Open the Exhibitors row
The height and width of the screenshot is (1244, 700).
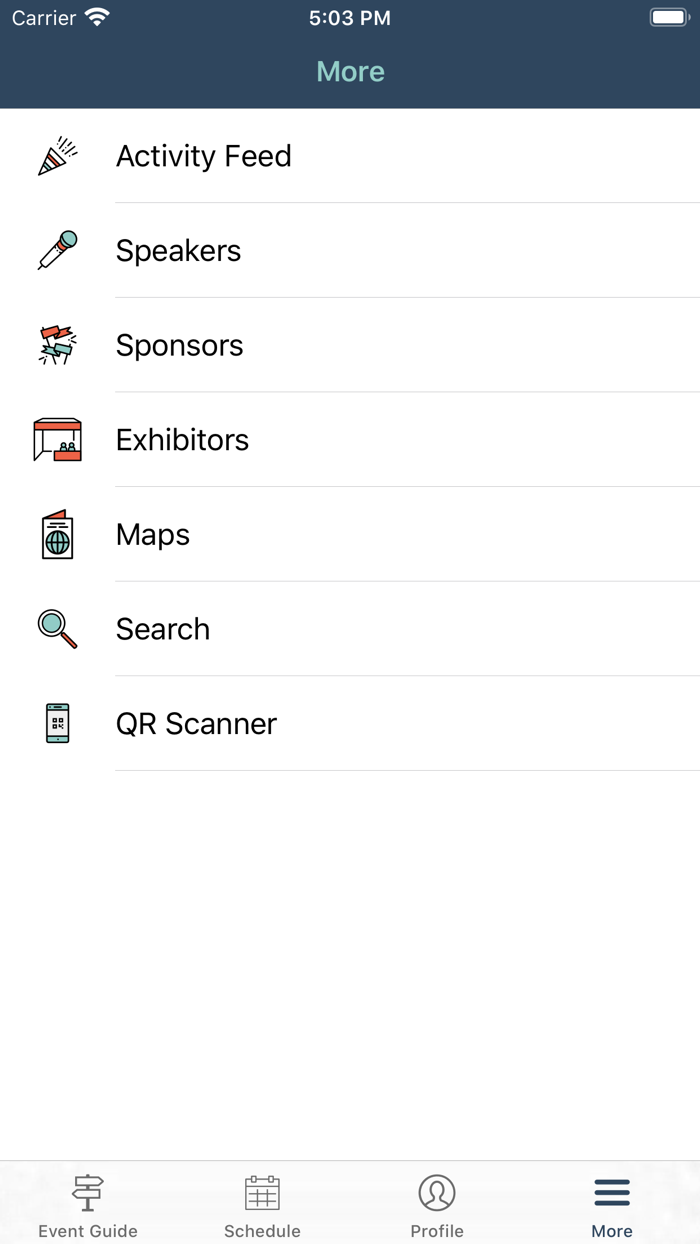[x=350, y=440]
